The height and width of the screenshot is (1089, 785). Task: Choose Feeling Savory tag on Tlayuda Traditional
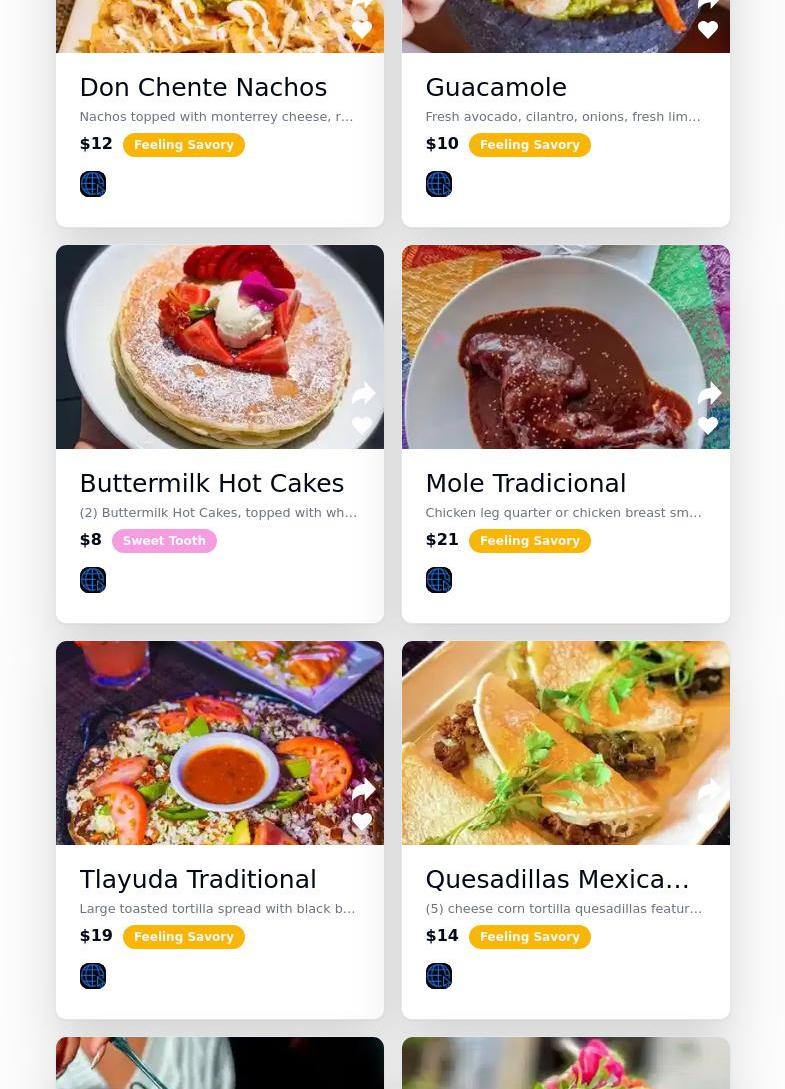(184, 937)
